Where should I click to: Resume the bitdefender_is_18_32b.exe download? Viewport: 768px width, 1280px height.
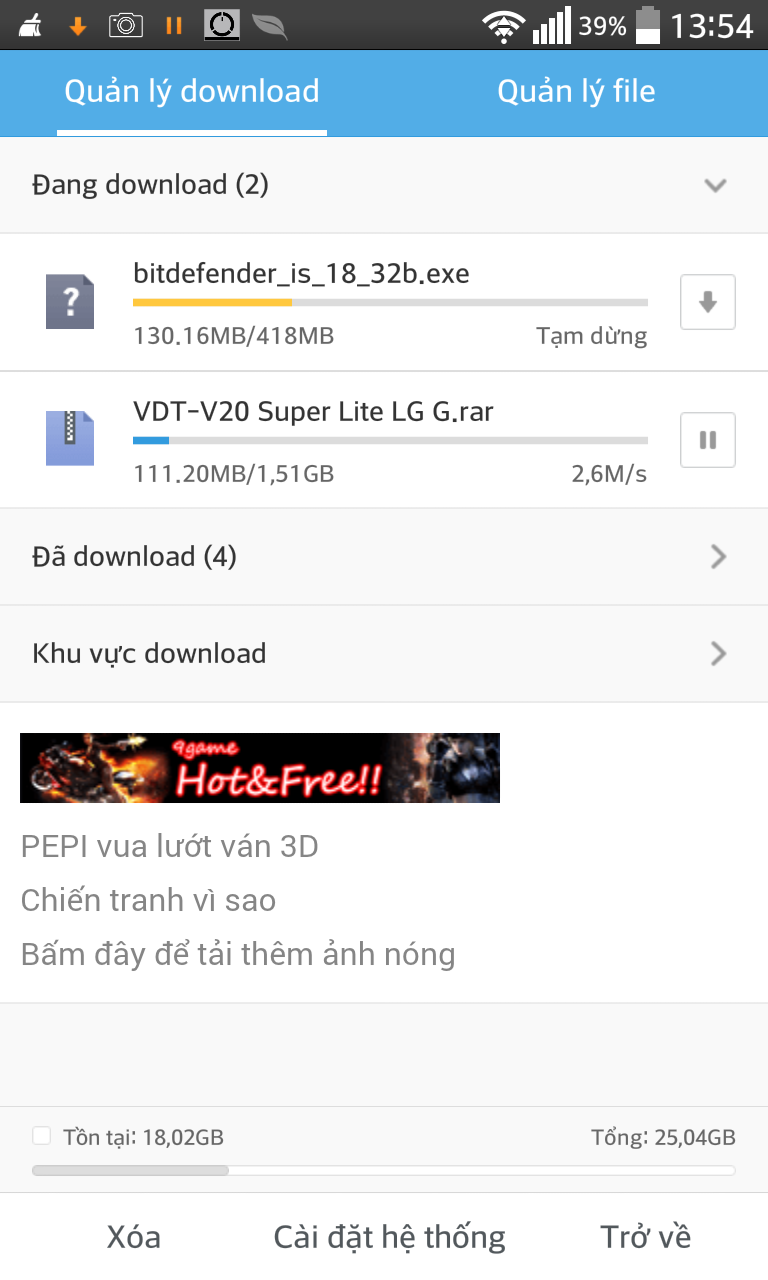pyautogui.click(x=708, y=302)
